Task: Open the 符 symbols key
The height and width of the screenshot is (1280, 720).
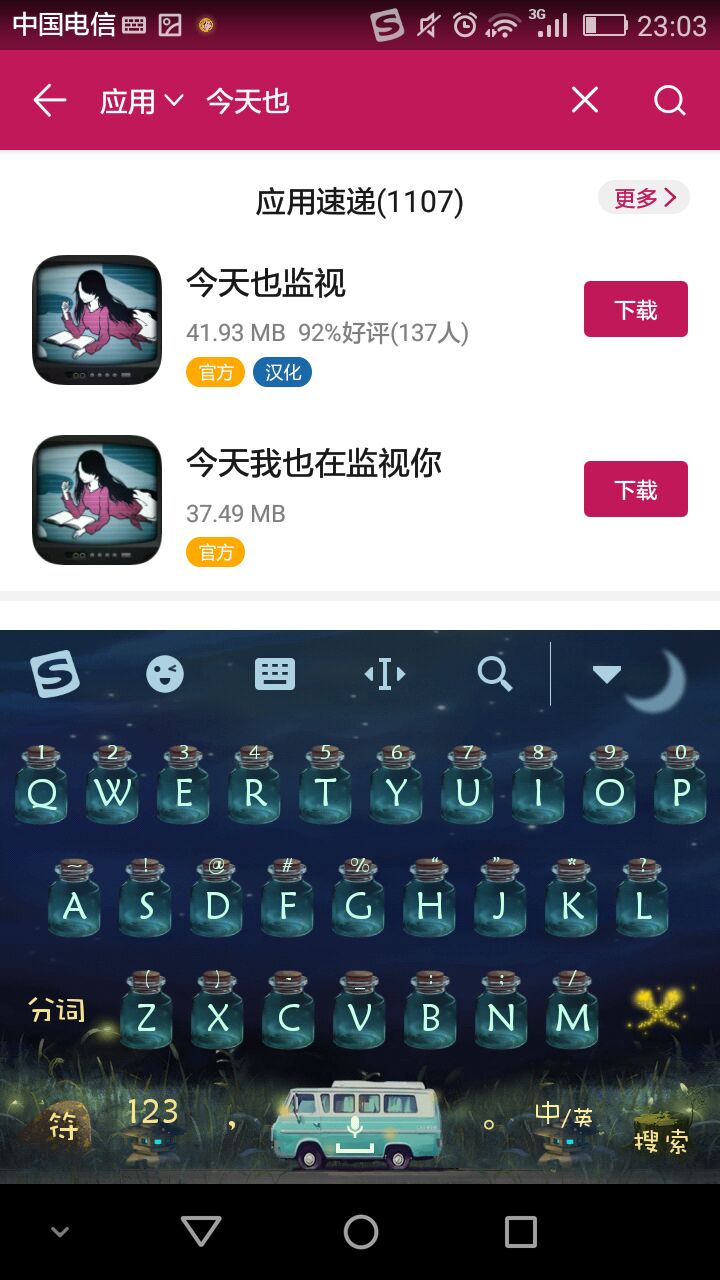Action: click(x=64, y=1126)
